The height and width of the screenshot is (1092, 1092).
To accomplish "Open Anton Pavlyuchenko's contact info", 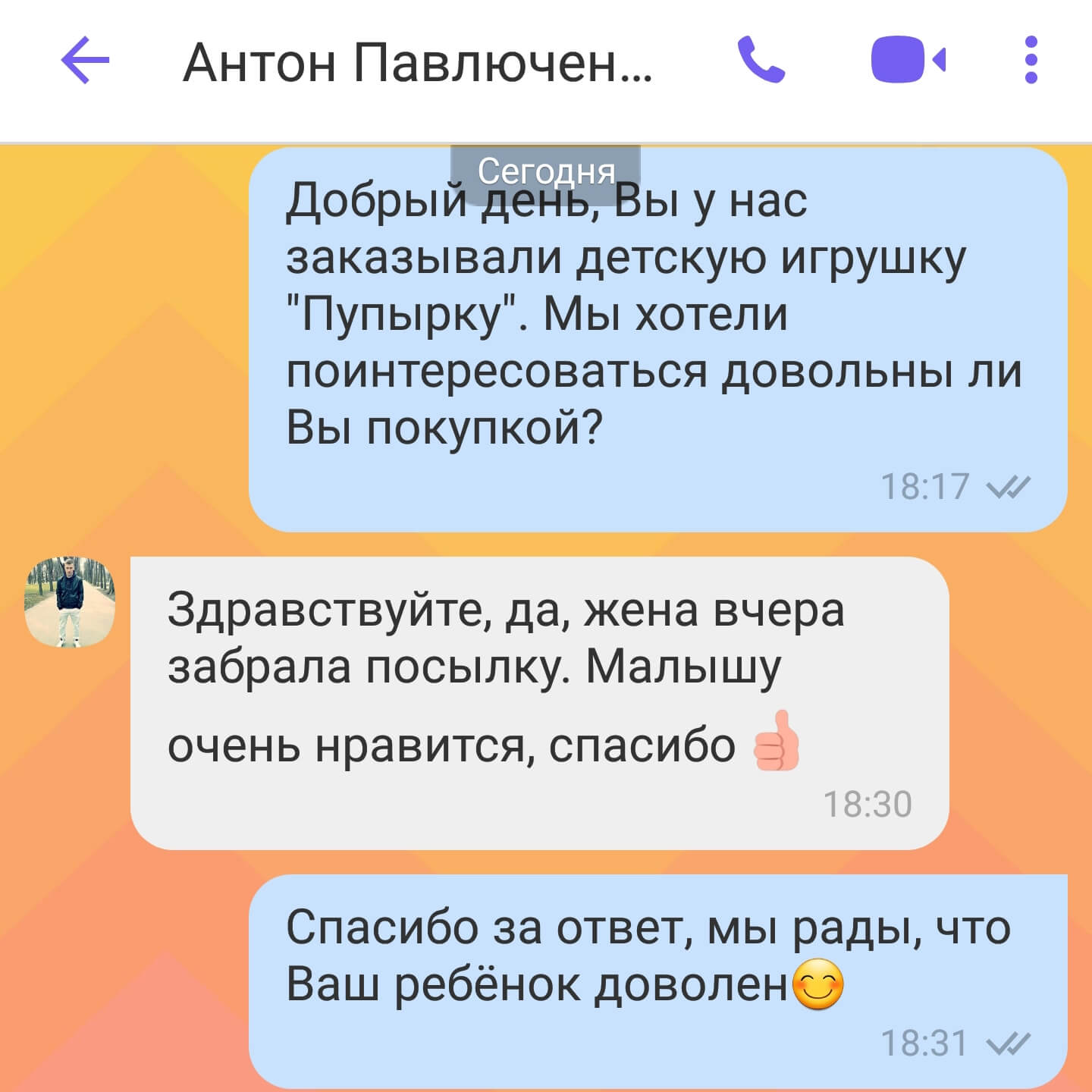I will pos(417,62).
